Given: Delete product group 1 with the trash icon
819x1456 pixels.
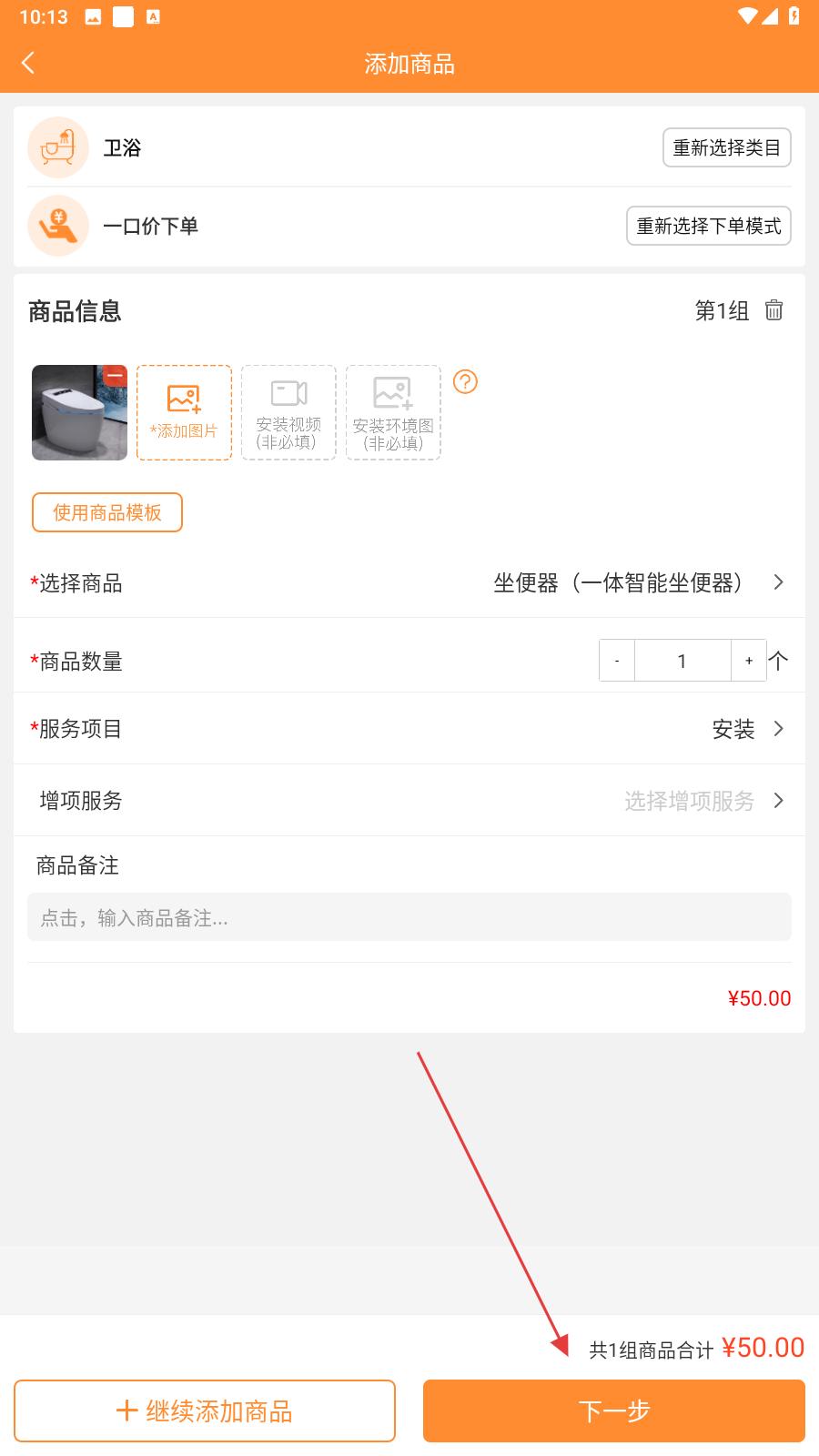Looking at the screenshot, I should [x=773, y=310].
